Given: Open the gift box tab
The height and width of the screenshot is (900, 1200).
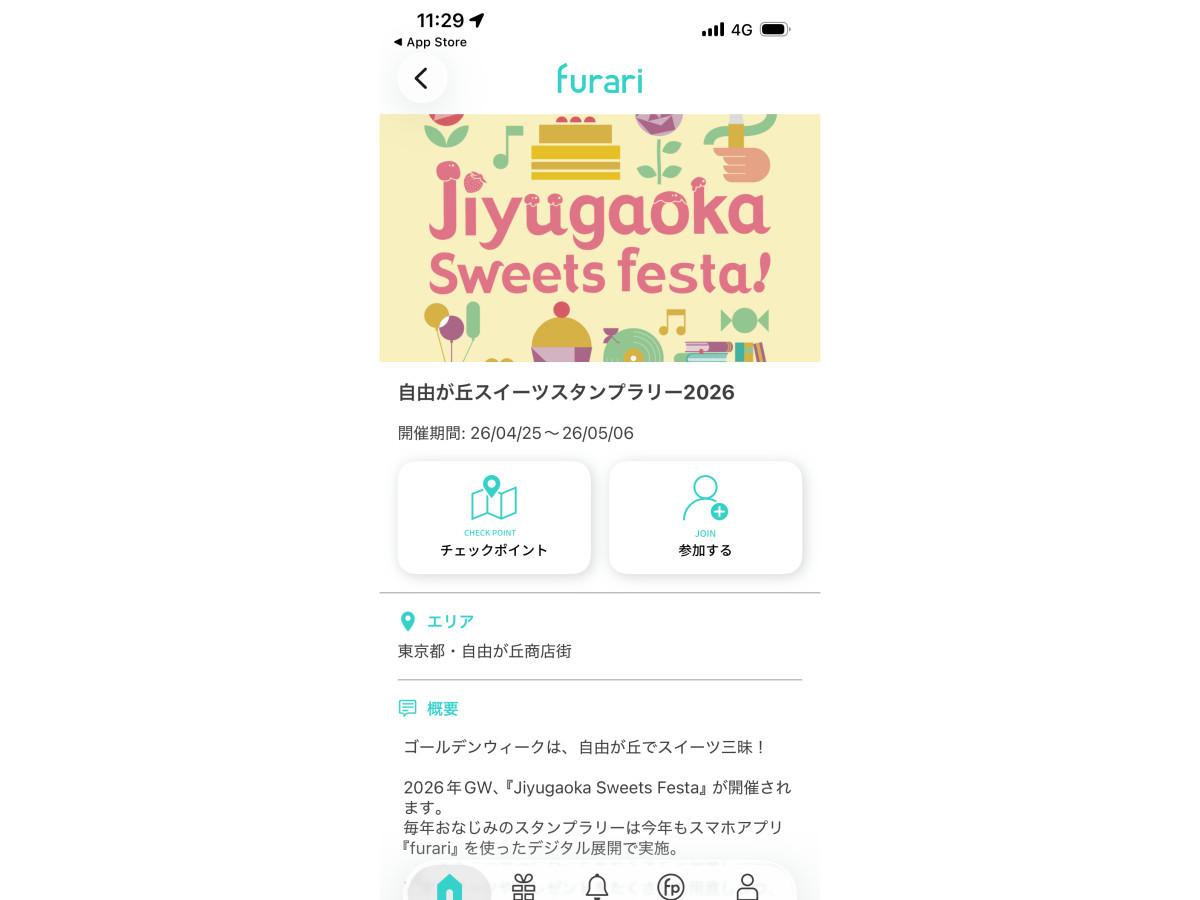Looking at the screenshot, I should [523, 886].
